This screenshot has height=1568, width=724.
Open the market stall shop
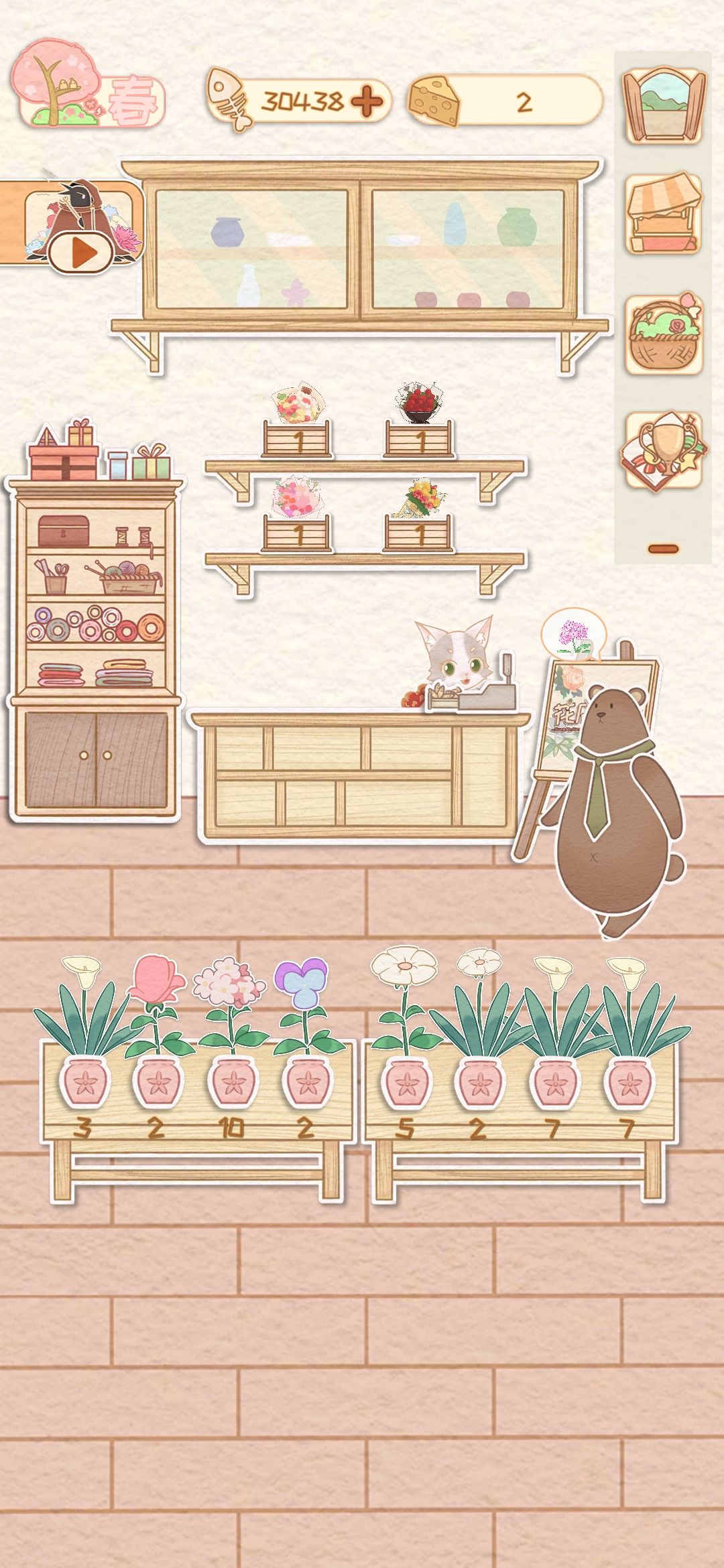664,214
